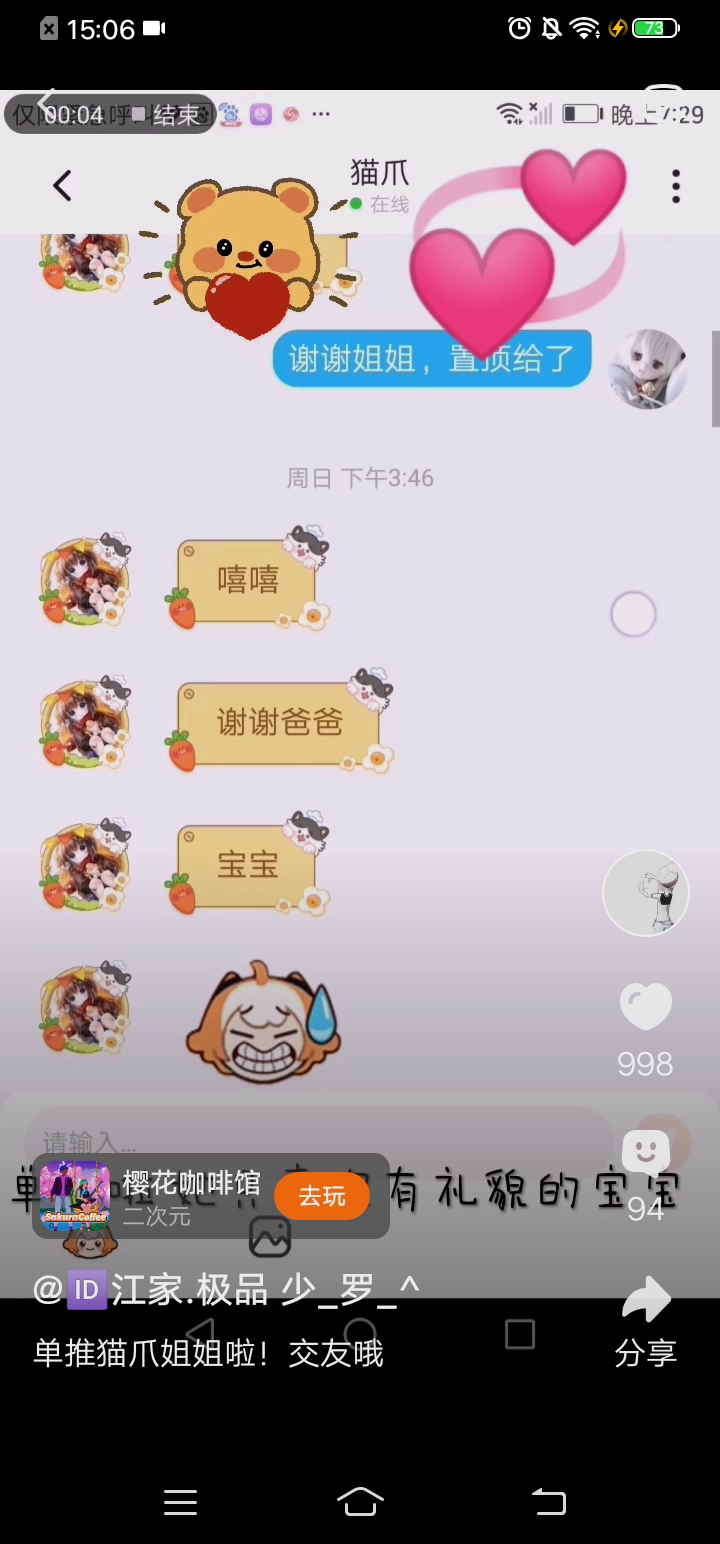Open the video author's round avatar
Screen dimensions: 720x1544
click(x=646, y=893)
